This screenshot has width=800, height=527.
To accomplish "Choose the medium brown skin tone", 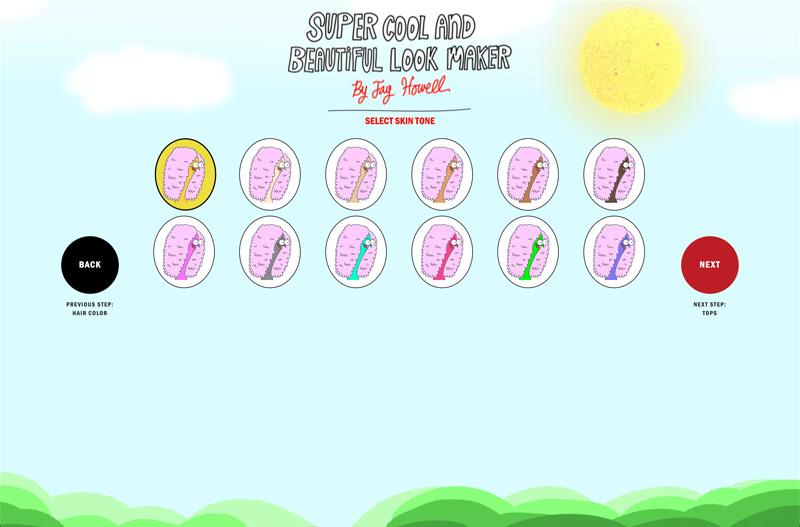I will tap(528, 174).
